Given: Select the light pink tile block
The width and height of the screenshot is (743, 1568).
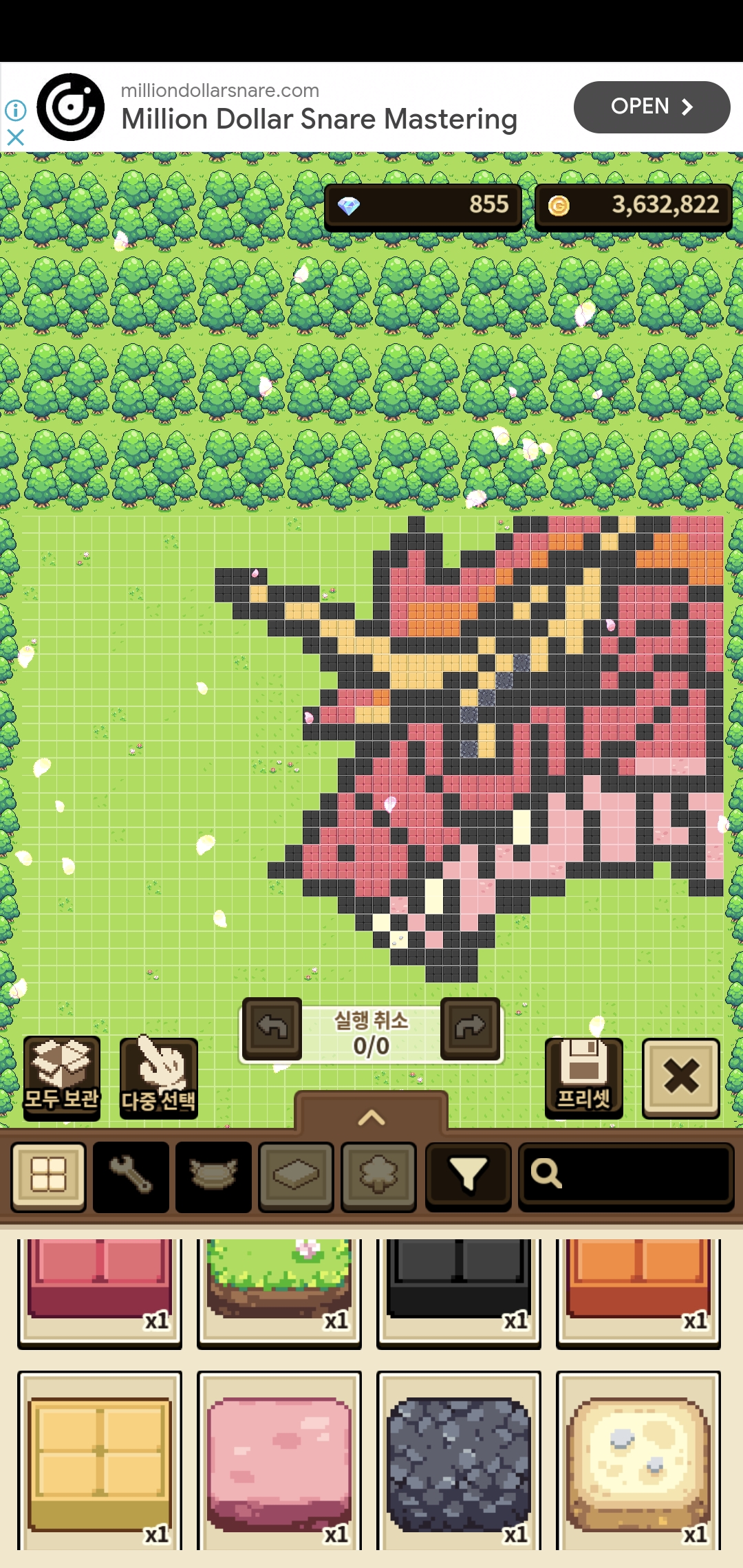Looking at the screenshot, I should pyautogui.click(x=279, y=1461).
